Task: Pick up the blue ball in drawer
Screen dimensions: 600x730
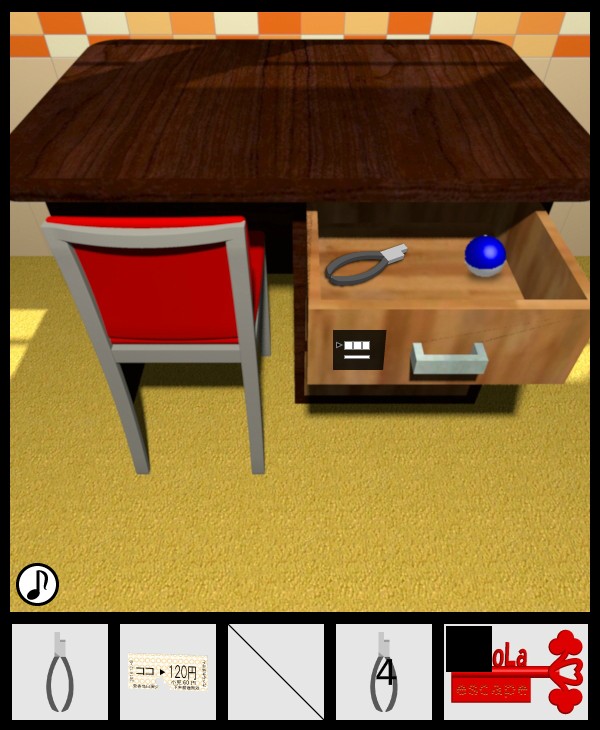Action: tap(485, 254)
